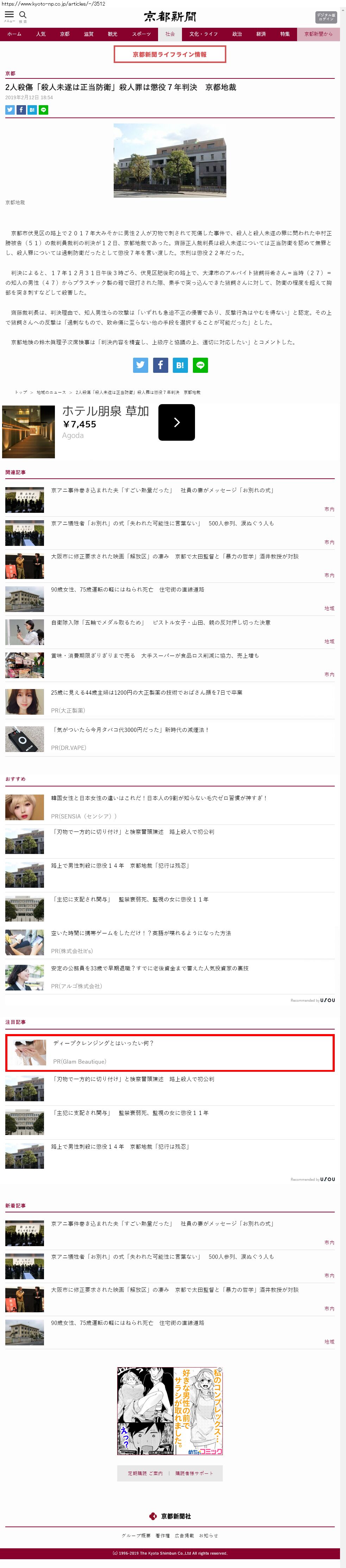Select the 文化・ライフ tab
The width and height of the screenshot is (346, 1568).
coord(203,34)
